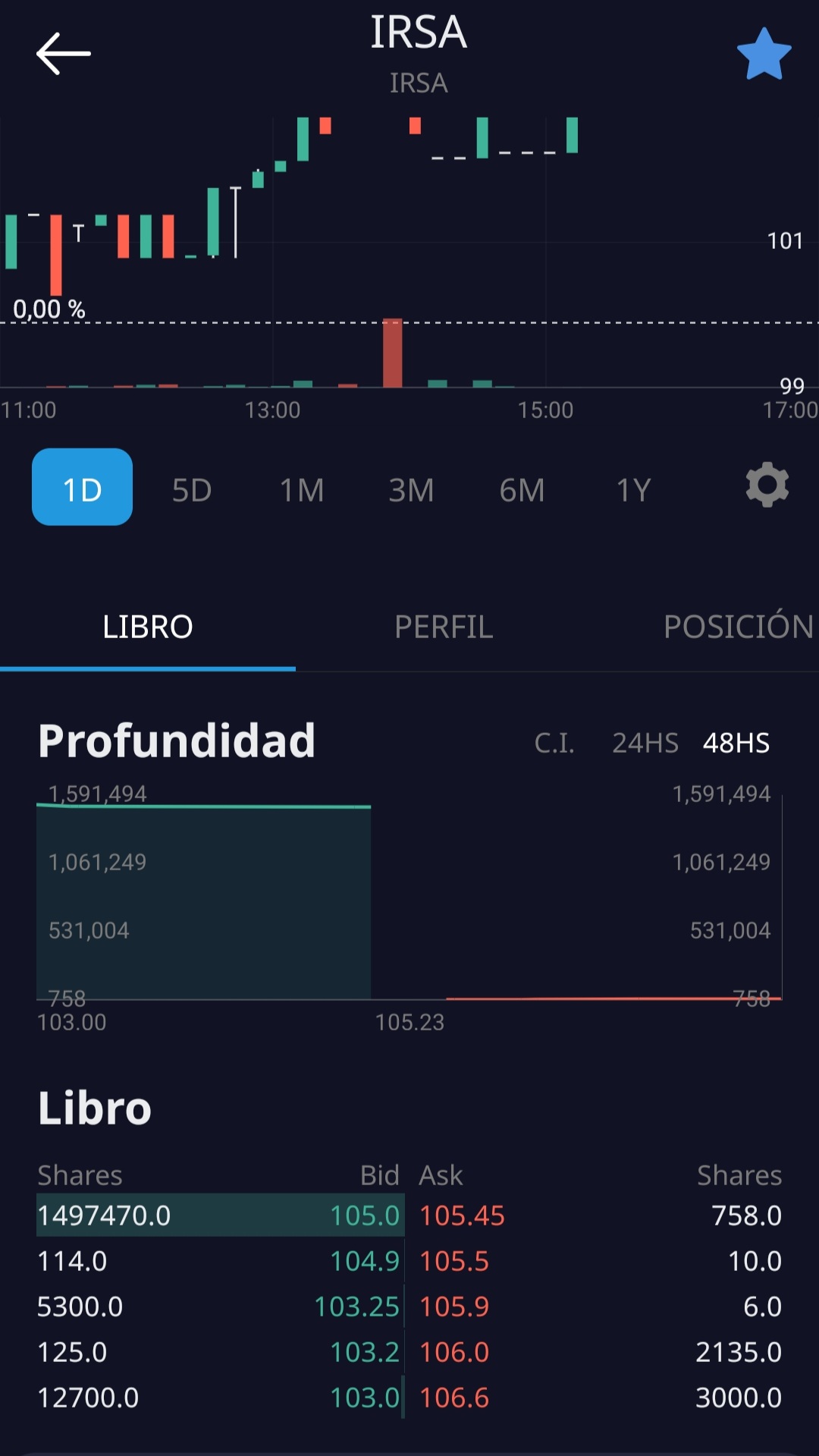819x1456 pixels.
Task: Choose the 24HS settlement term
Action: click(x=645, y=743)
